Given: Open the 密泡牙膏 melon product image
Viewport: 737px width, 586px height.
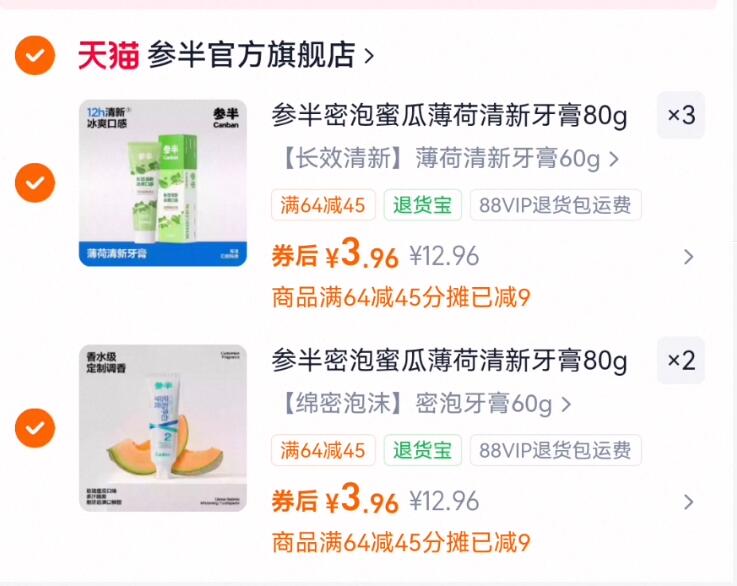Looking at the screenshot, I should (163, 428).
